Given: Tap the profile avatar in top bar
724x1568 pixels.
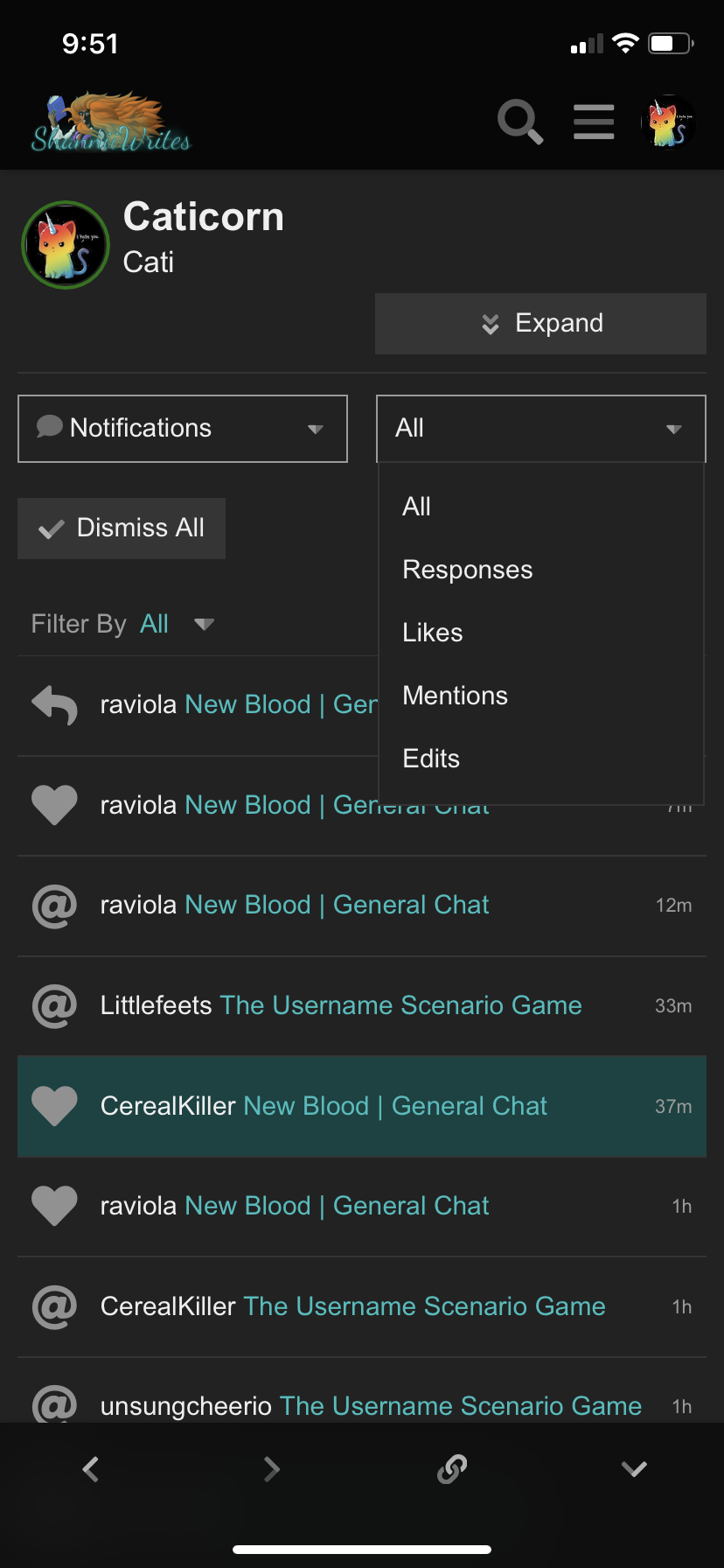Looking at the screenshot, I should click(669, 122).
